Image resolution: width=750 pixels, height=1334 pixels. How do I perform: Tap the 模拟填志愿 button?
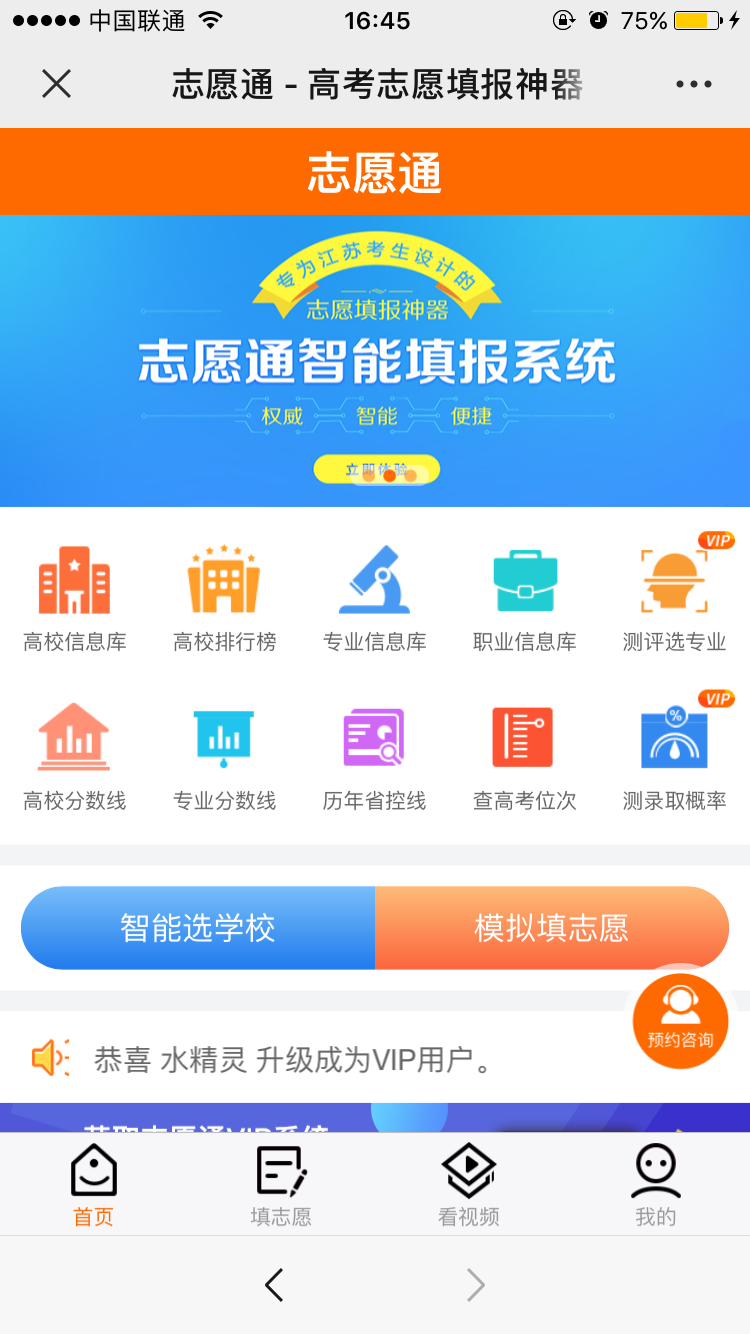551,928
